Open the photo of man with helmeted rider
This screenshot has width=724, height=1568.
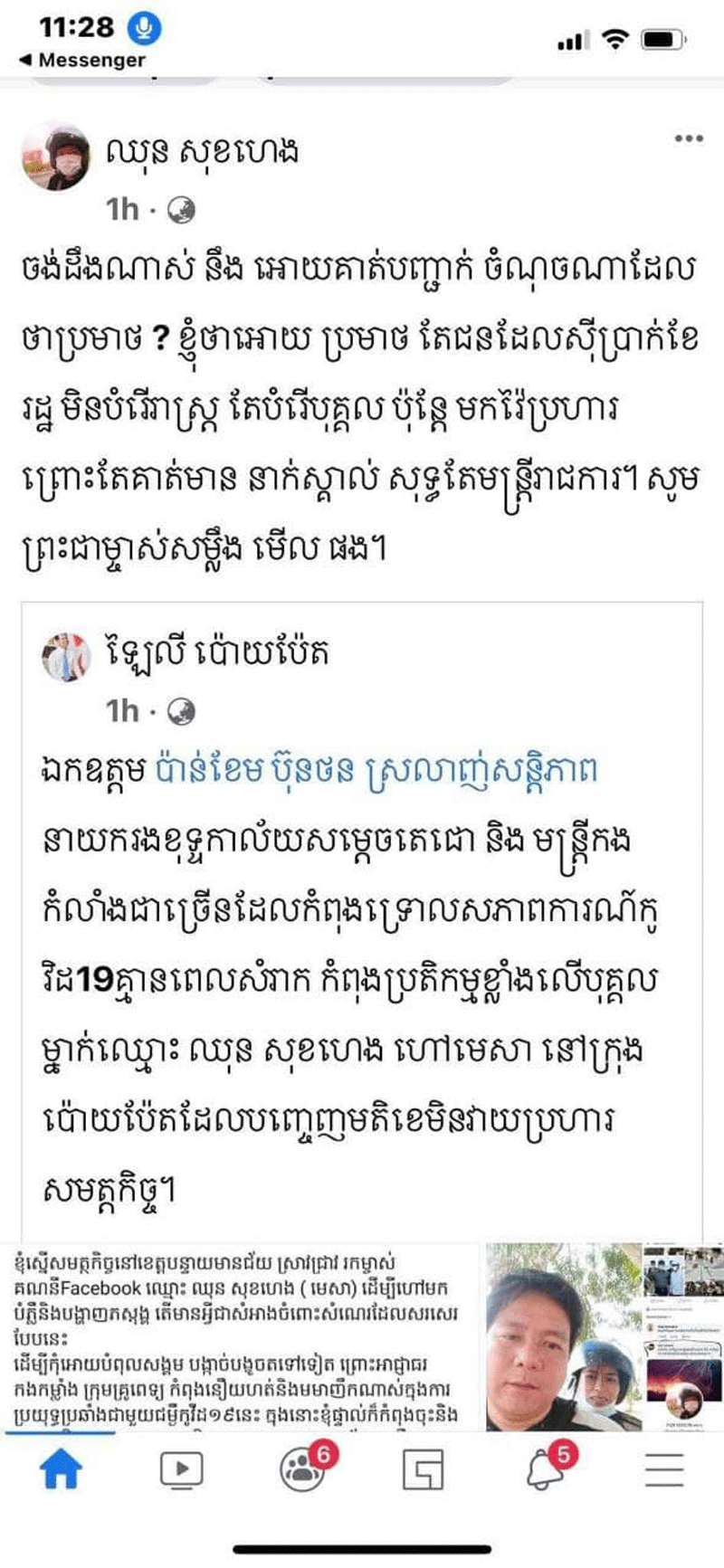[563, 1337]
